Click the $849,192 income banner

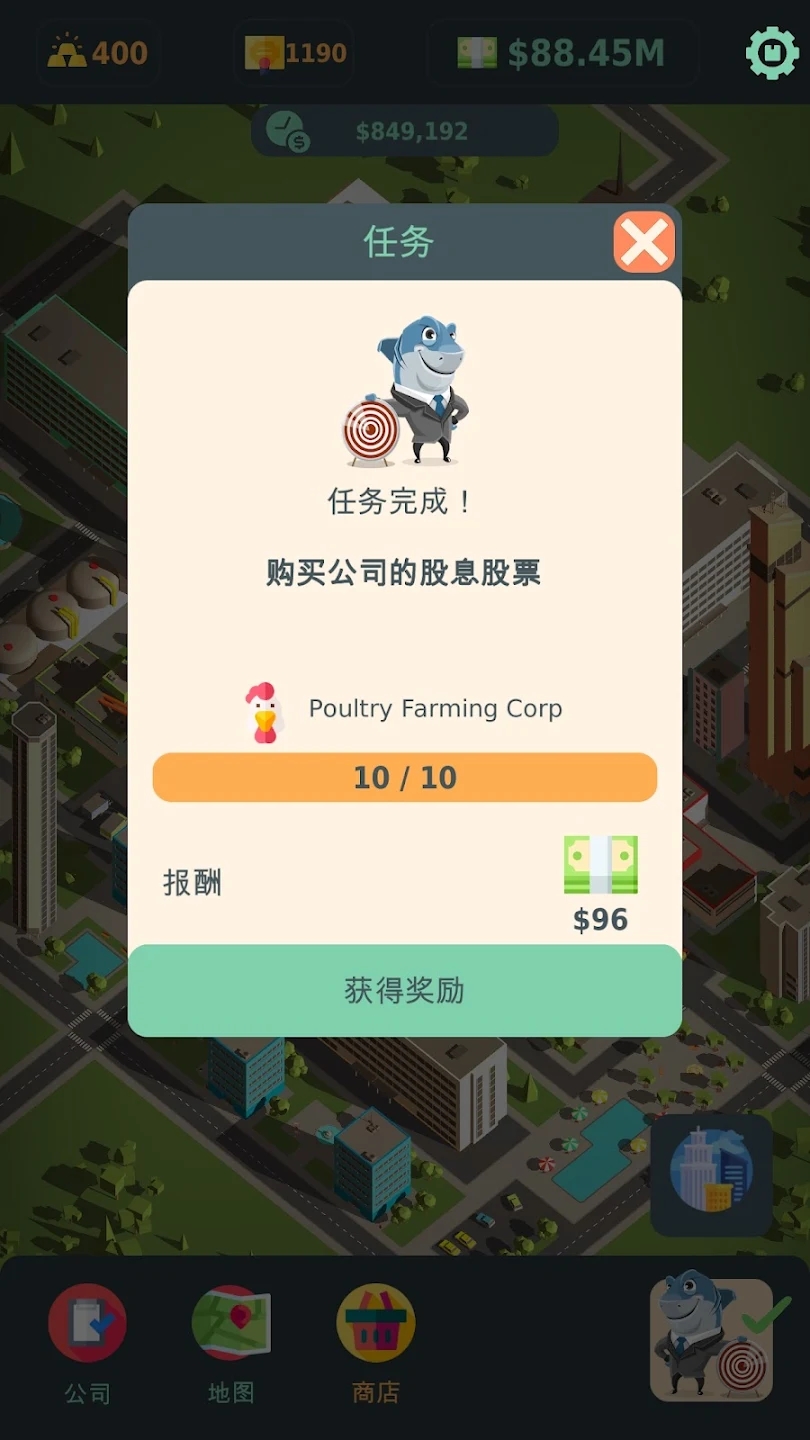point(405,128)
